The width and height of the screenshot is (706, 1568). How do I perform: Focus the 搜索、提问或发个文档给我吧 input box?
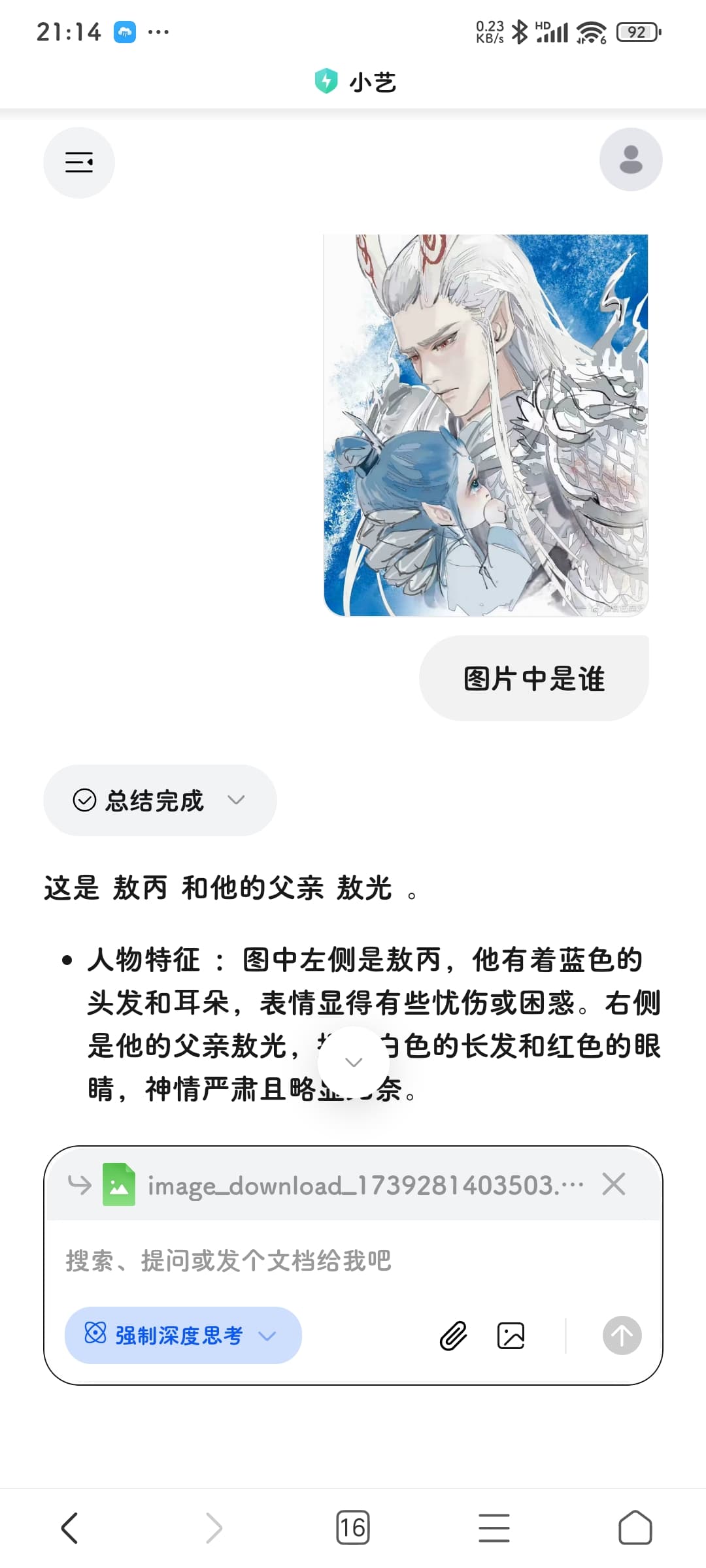pyautogui.click(x=353, y=1261)
